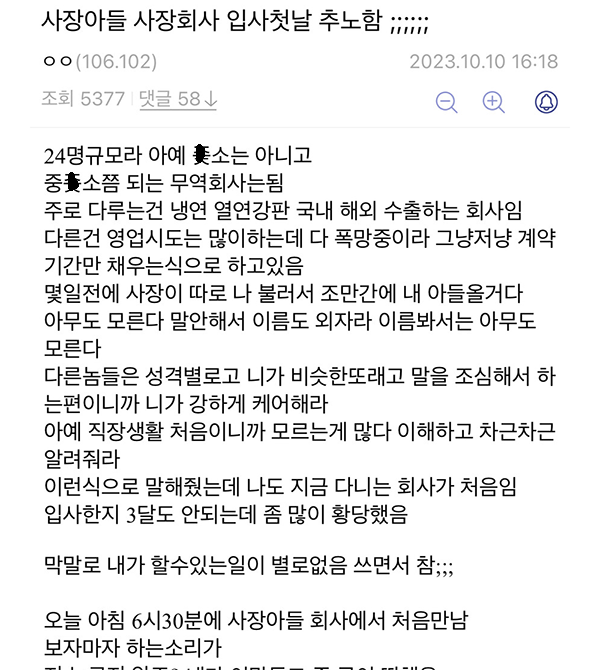600x670 pixels.
Task: Zoom out the post text size
Action: [447, 101]
